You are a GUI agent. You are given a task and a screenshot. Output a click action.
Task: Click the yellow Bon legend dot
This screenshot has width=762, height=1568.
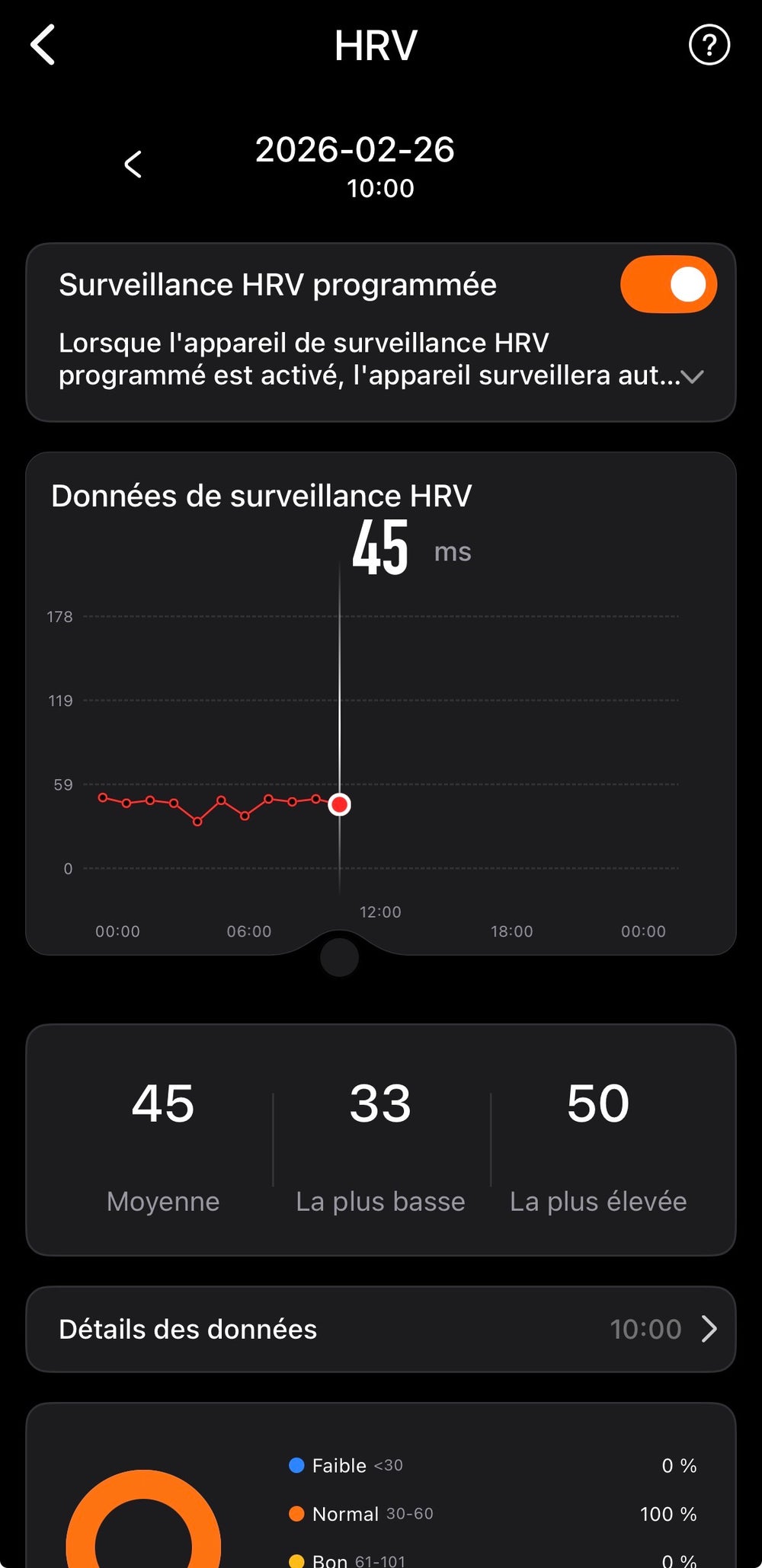tap(296, 1558)
